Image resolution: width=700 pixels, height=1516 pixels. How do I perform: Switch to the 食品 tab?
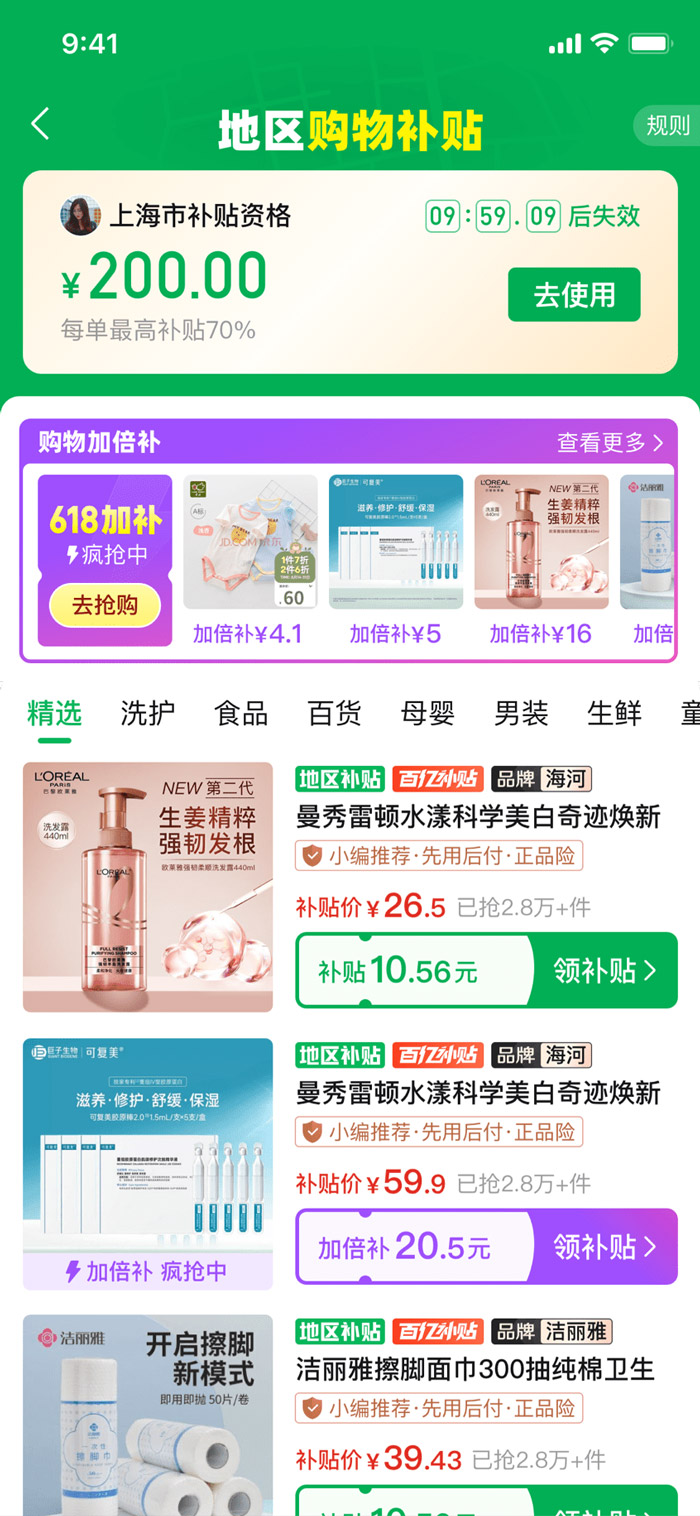click(241, 713)
